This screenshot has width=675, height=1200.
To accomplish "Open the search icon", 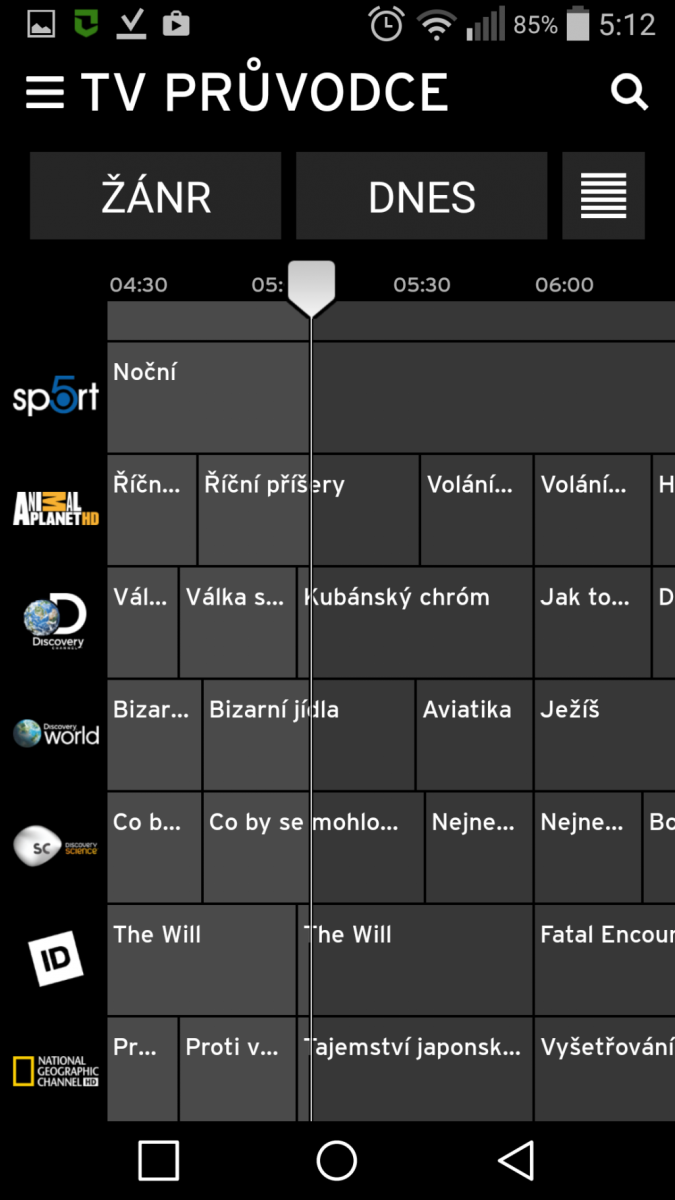I will [x=629, y=93].
